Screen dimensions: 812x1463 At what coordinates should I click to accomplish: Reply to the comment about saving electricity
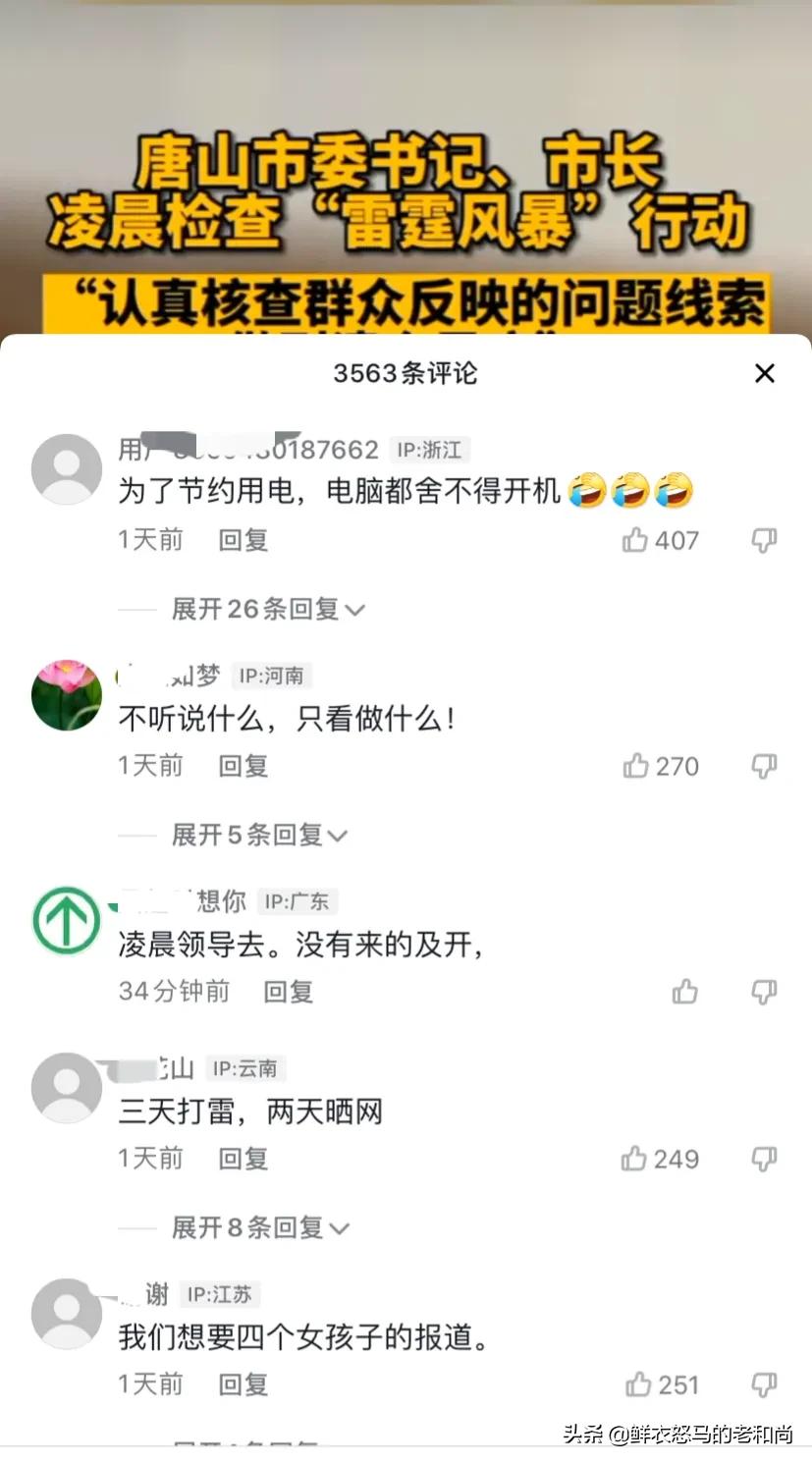click(x=242, y=539)
